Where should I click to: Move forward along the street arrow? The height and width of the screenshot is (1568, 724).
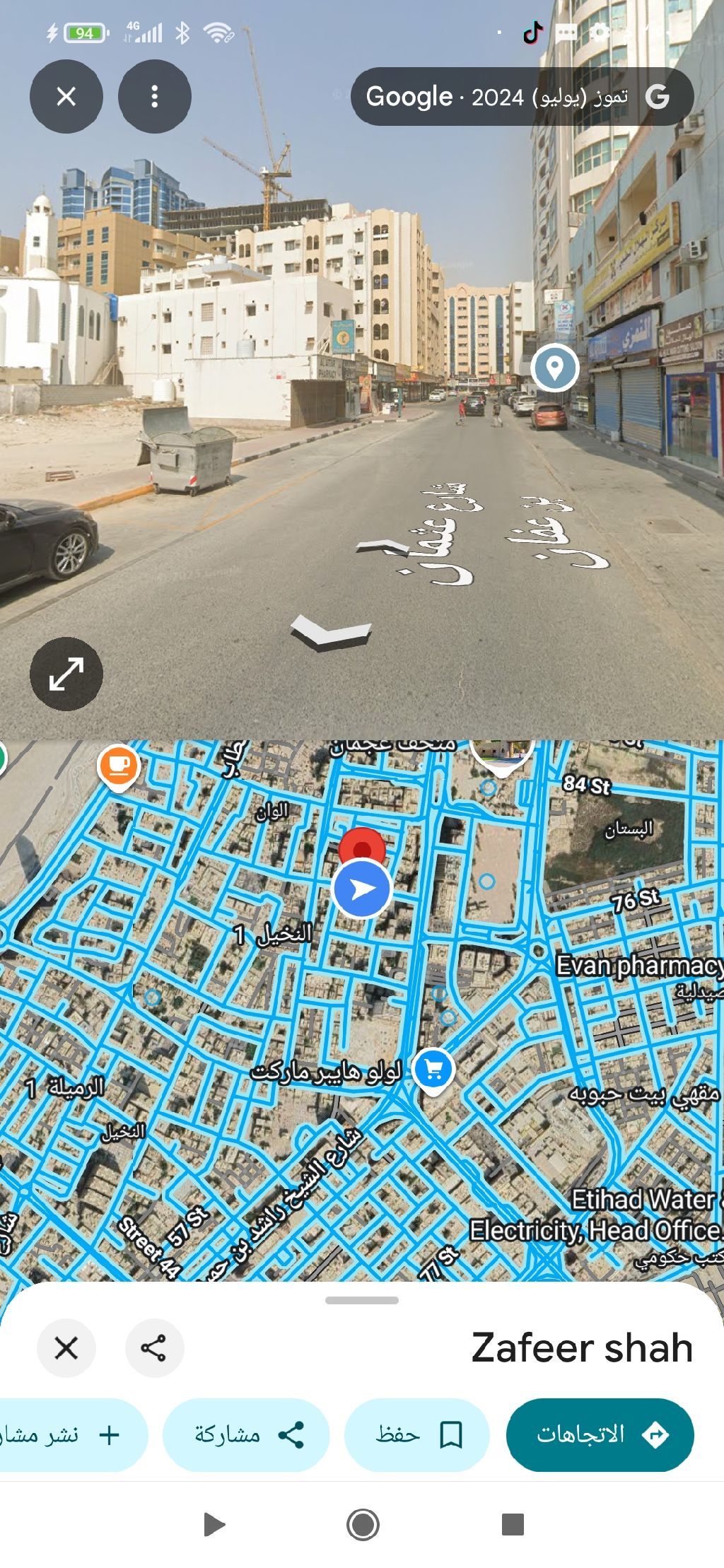[331, 631]
